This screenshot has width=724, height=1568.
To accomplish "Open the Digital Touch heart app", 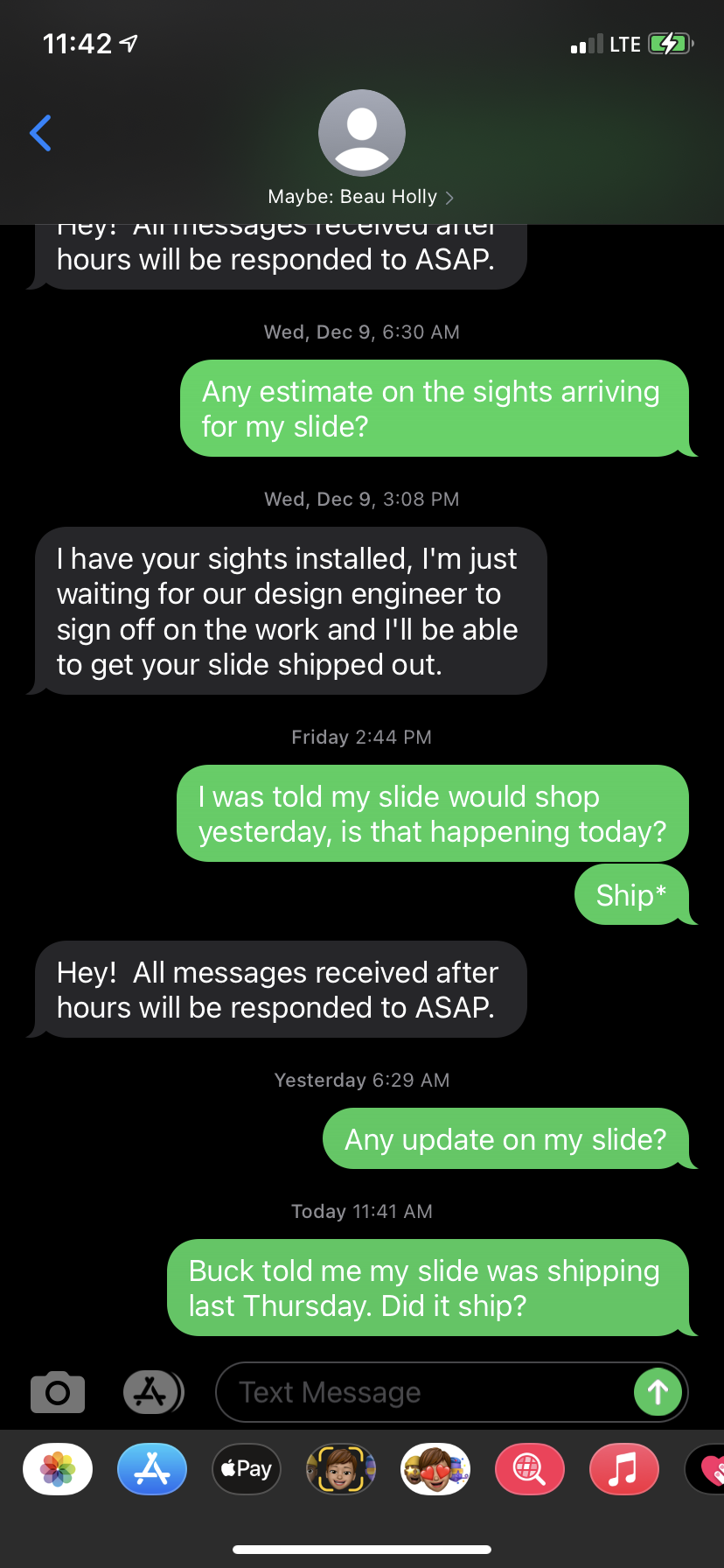I will point(708,1469).
